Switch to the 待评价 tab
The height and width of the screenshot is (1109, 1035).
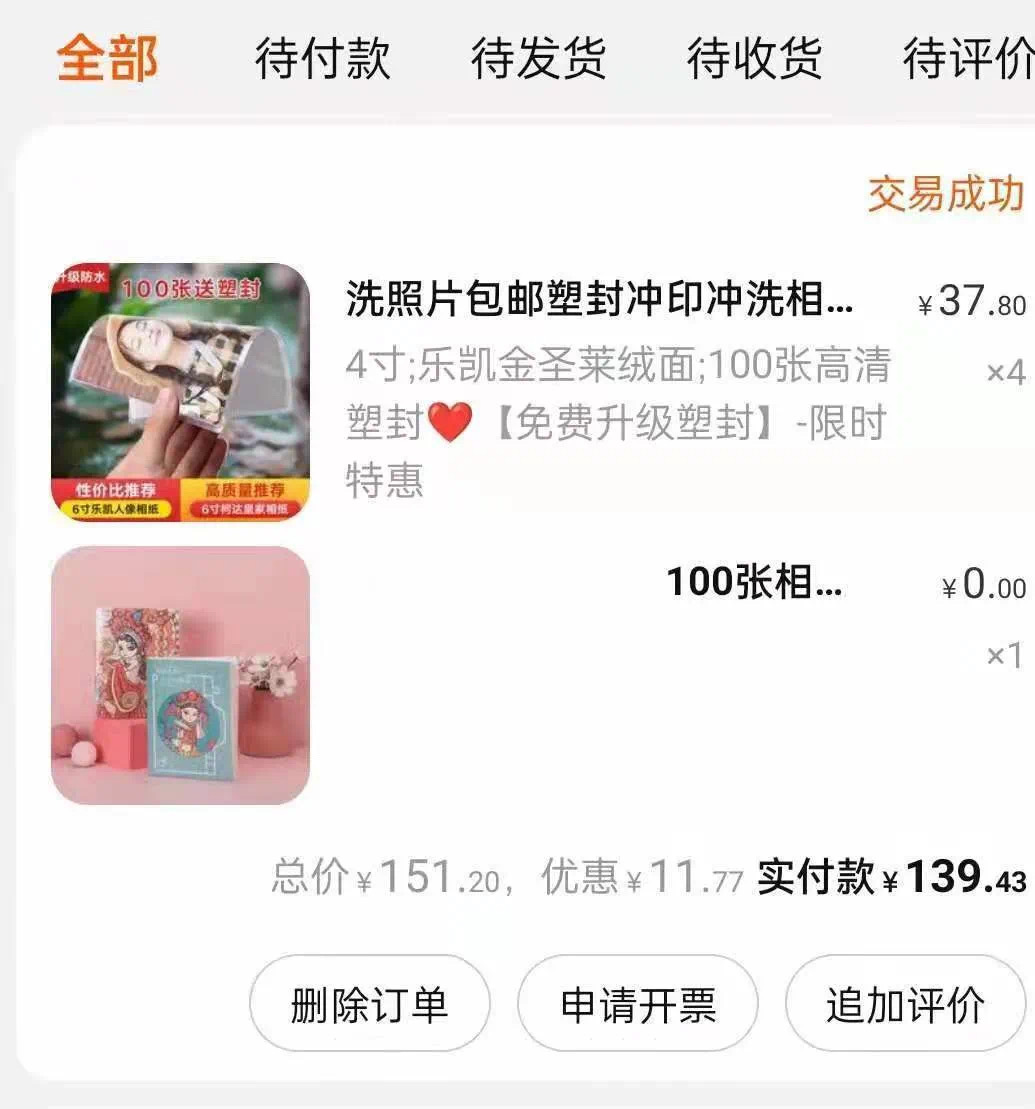coord(966,59)
